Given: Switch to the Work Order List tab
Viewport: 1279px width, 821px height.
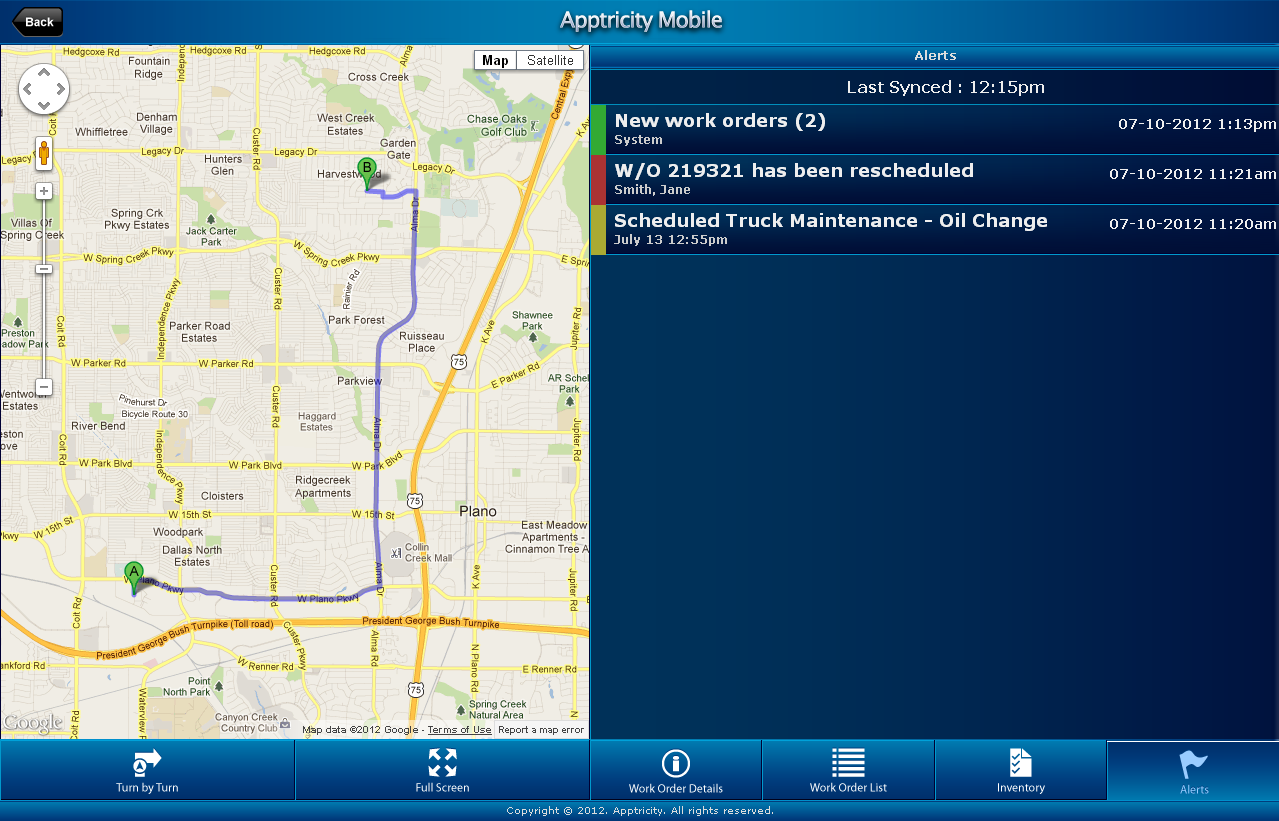Looking at the screenshot, I should pos(848,771).
